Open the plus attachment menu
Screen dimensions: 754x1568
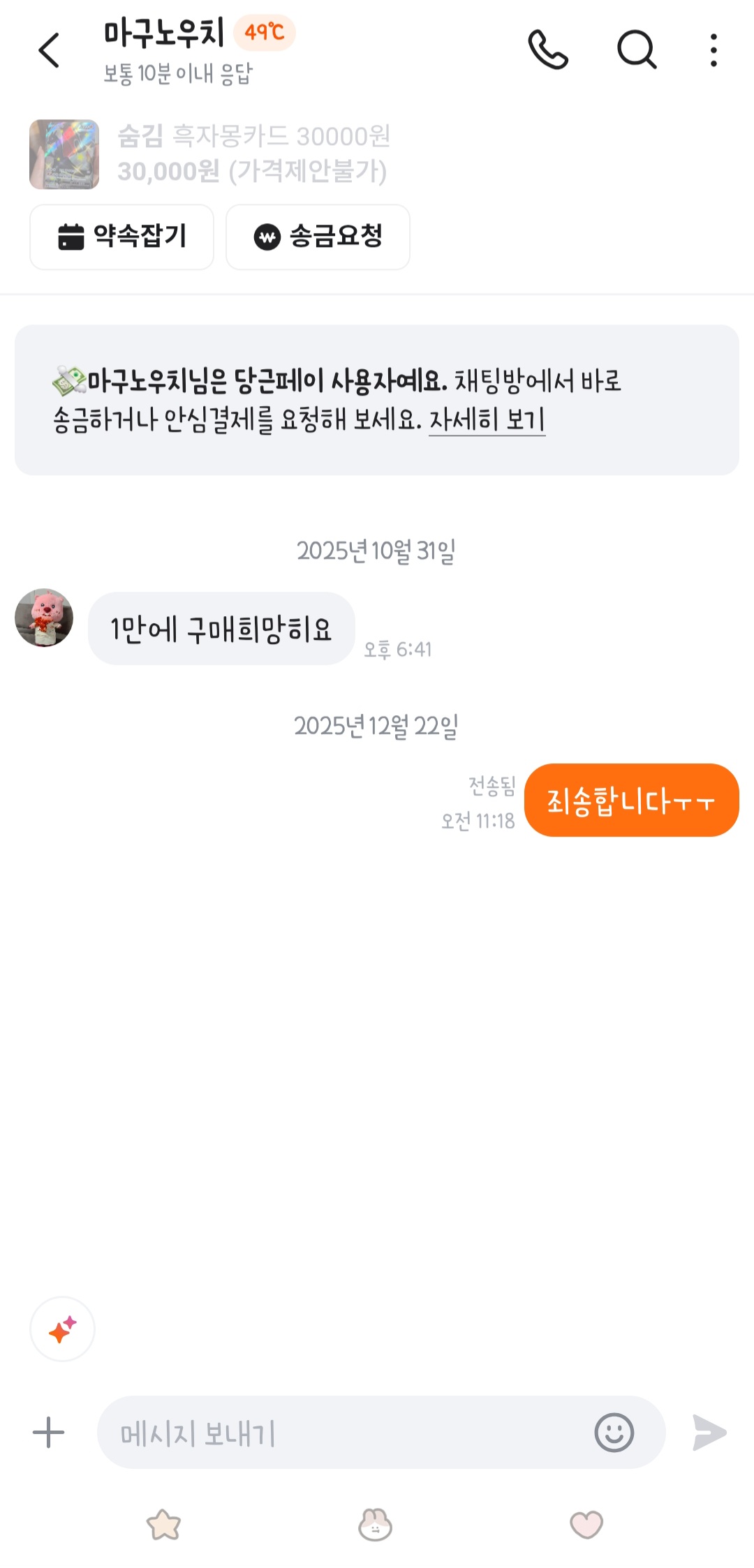click(x=48, y=1433)
